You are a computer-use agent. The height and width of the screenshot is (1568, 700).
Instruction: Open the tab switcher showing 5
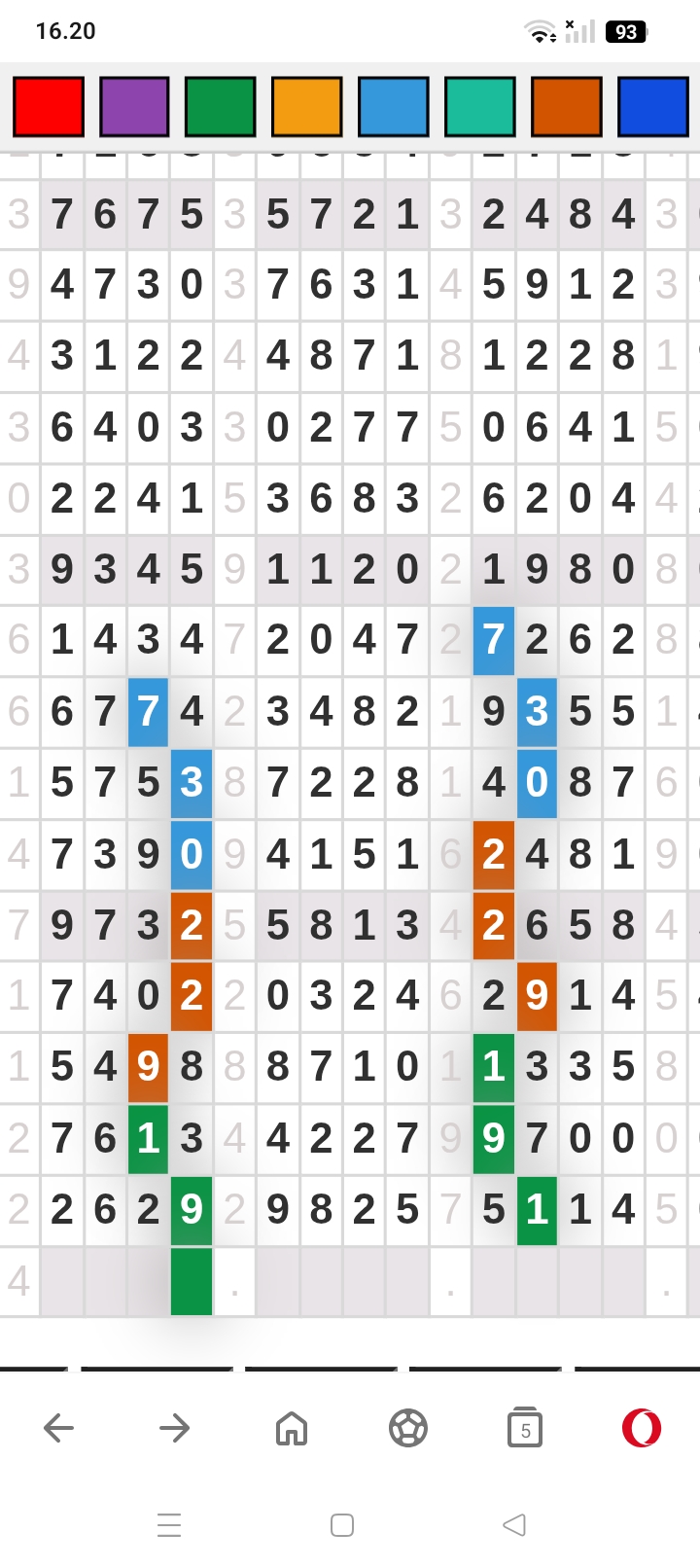(x=525, y=1428)
